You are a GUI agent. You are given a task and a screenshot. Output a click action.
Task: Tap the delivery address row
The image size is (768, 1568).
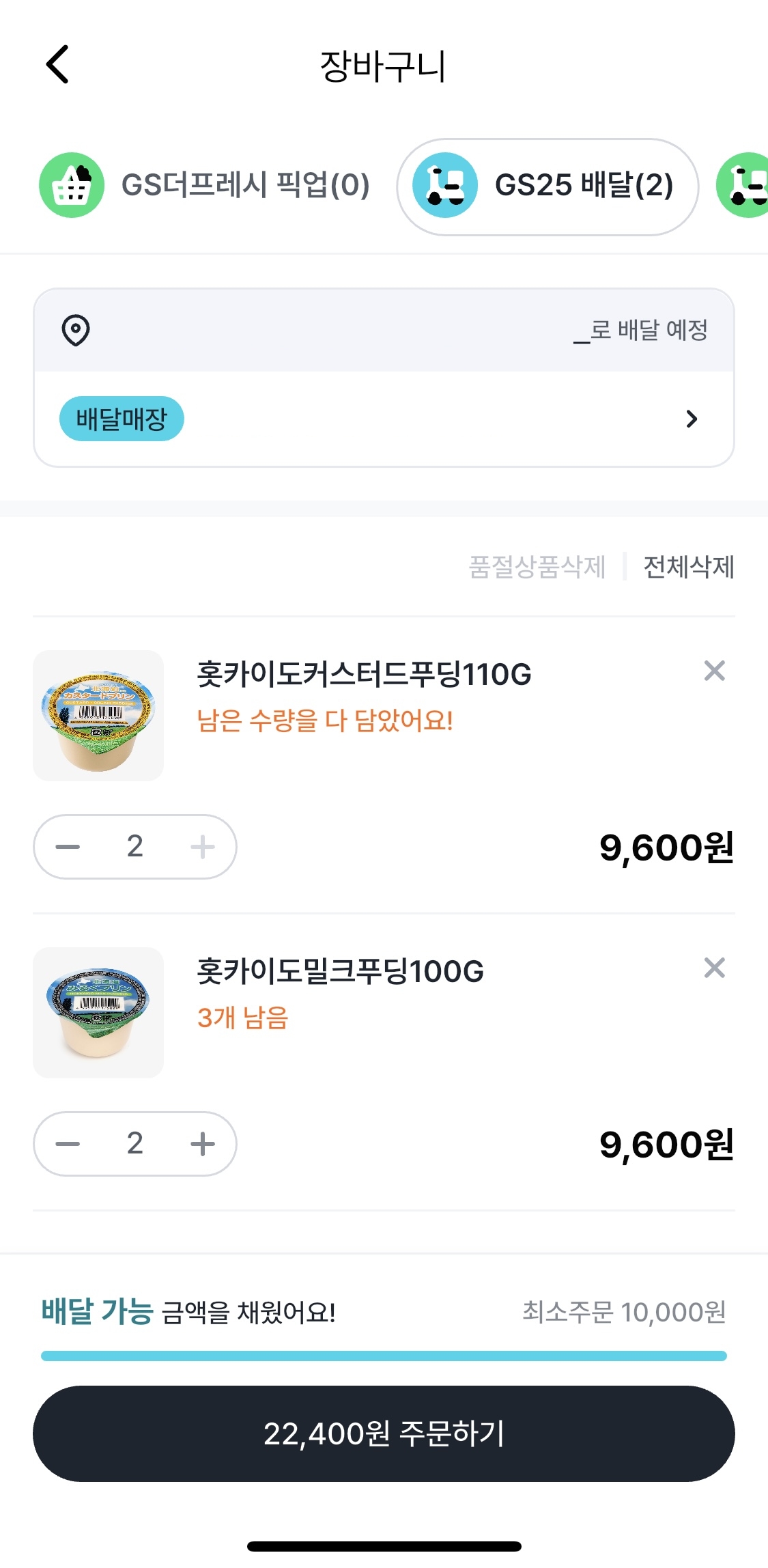coord(384,331)
